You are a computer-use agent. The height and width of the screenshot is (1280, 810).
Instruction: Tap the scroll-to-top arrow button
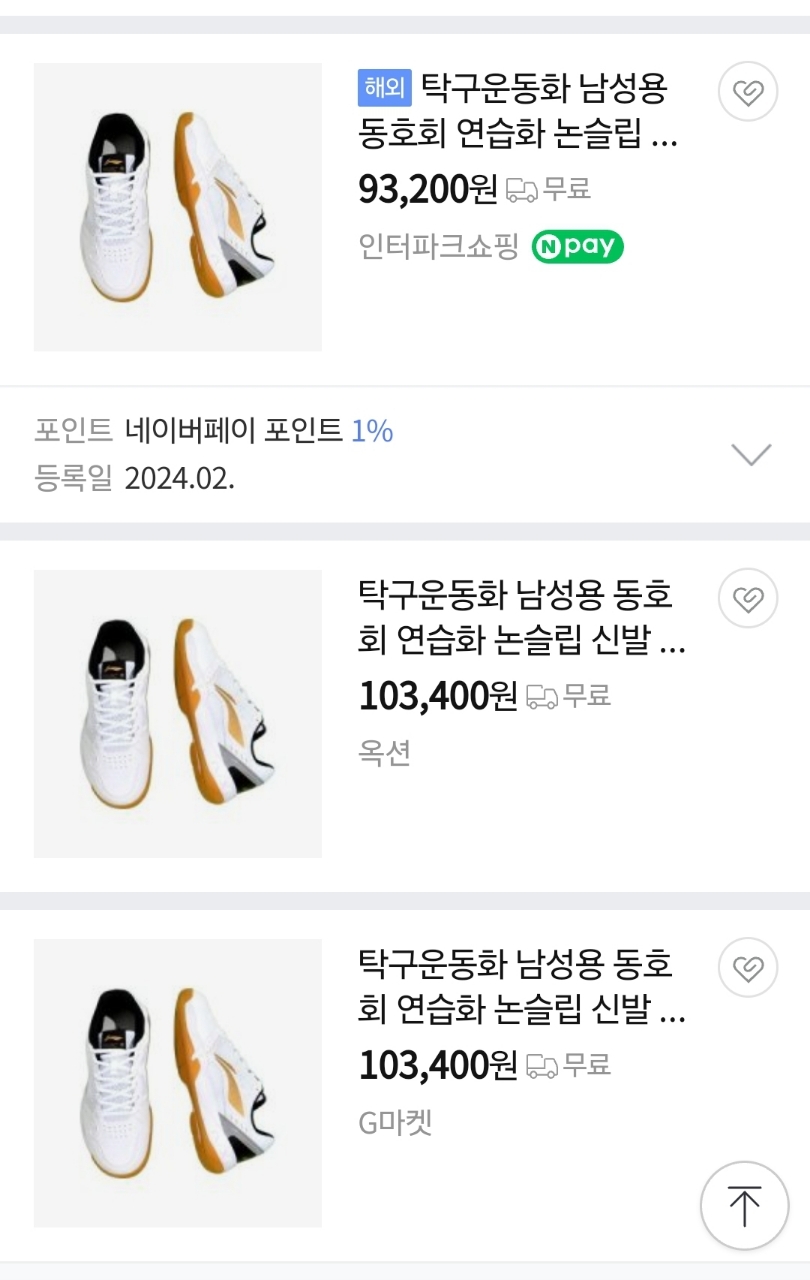tap(741, 1204)
